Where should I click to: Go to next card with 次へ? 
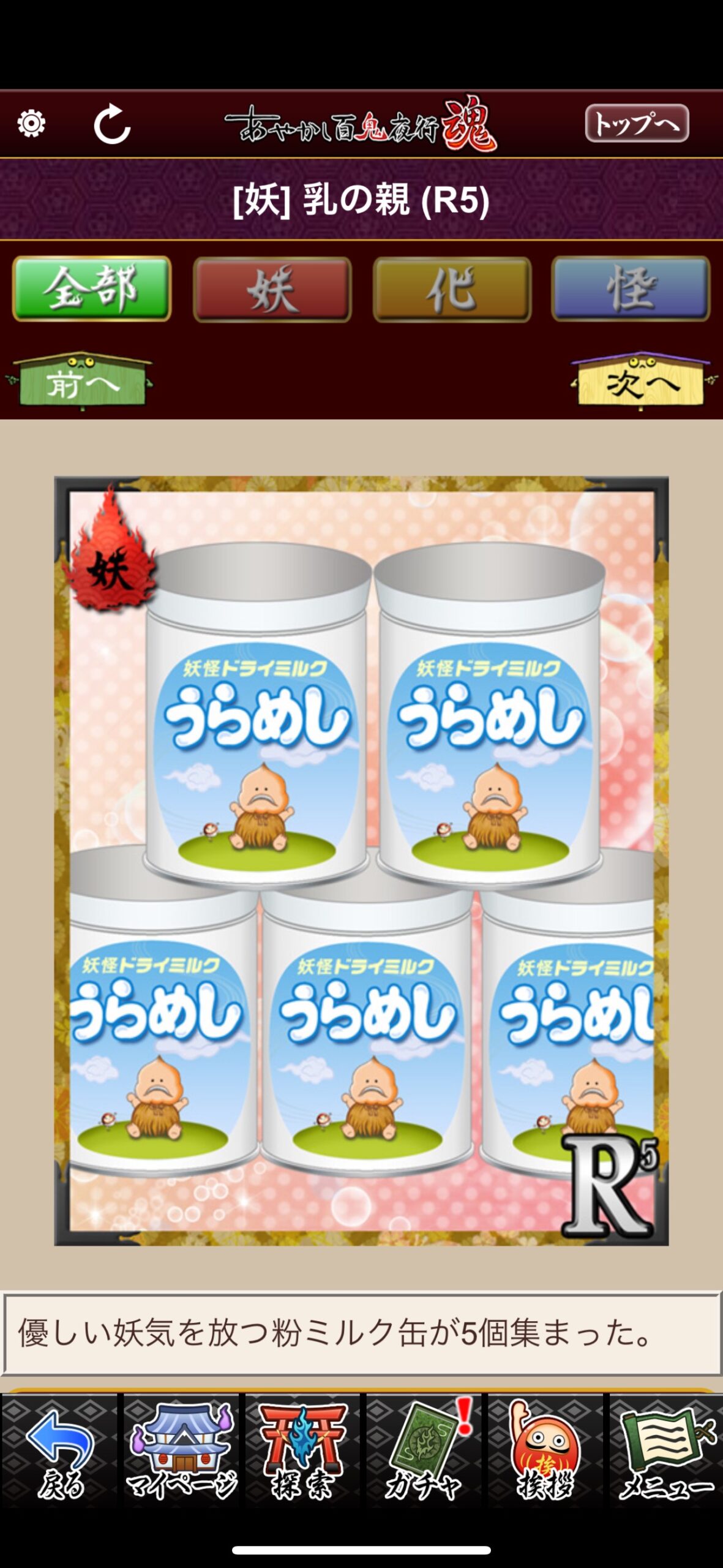click(x=643, y=380)
